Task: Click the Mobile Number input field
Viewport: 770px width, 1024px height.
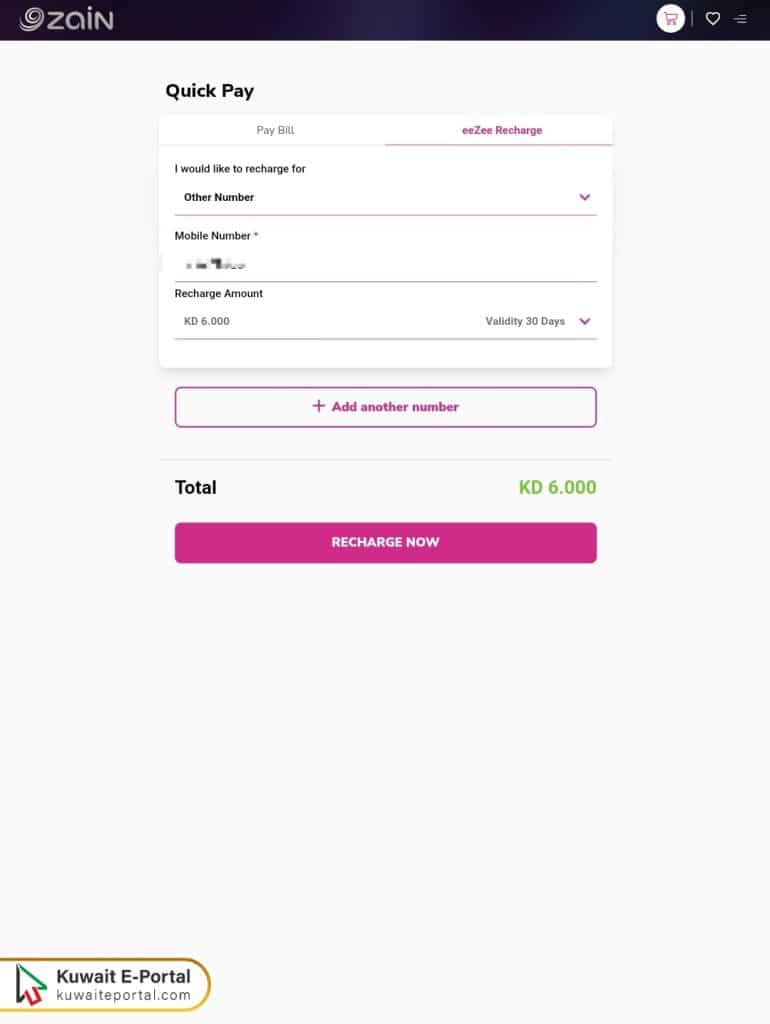Action: coord(385,263)
